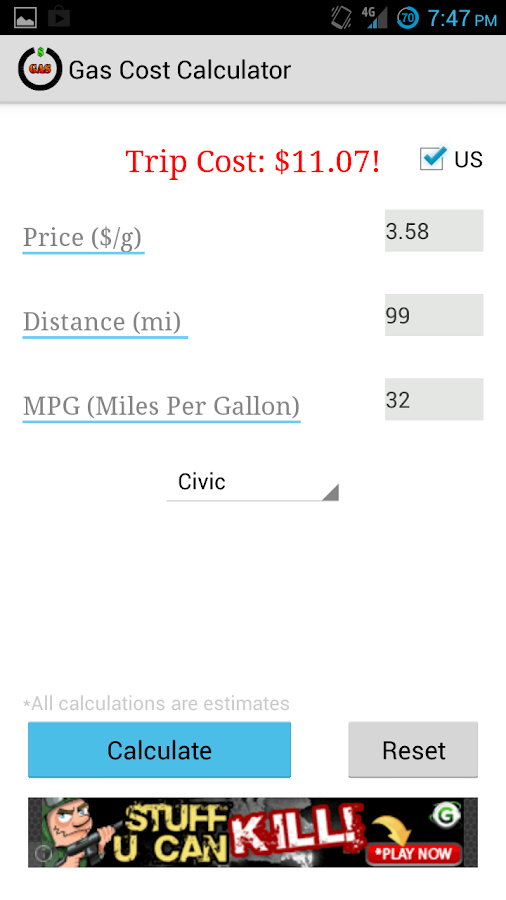Edit the gas price field showing 3.58
The width and height of the screenshot is (506, 900).
pos(434,231)
